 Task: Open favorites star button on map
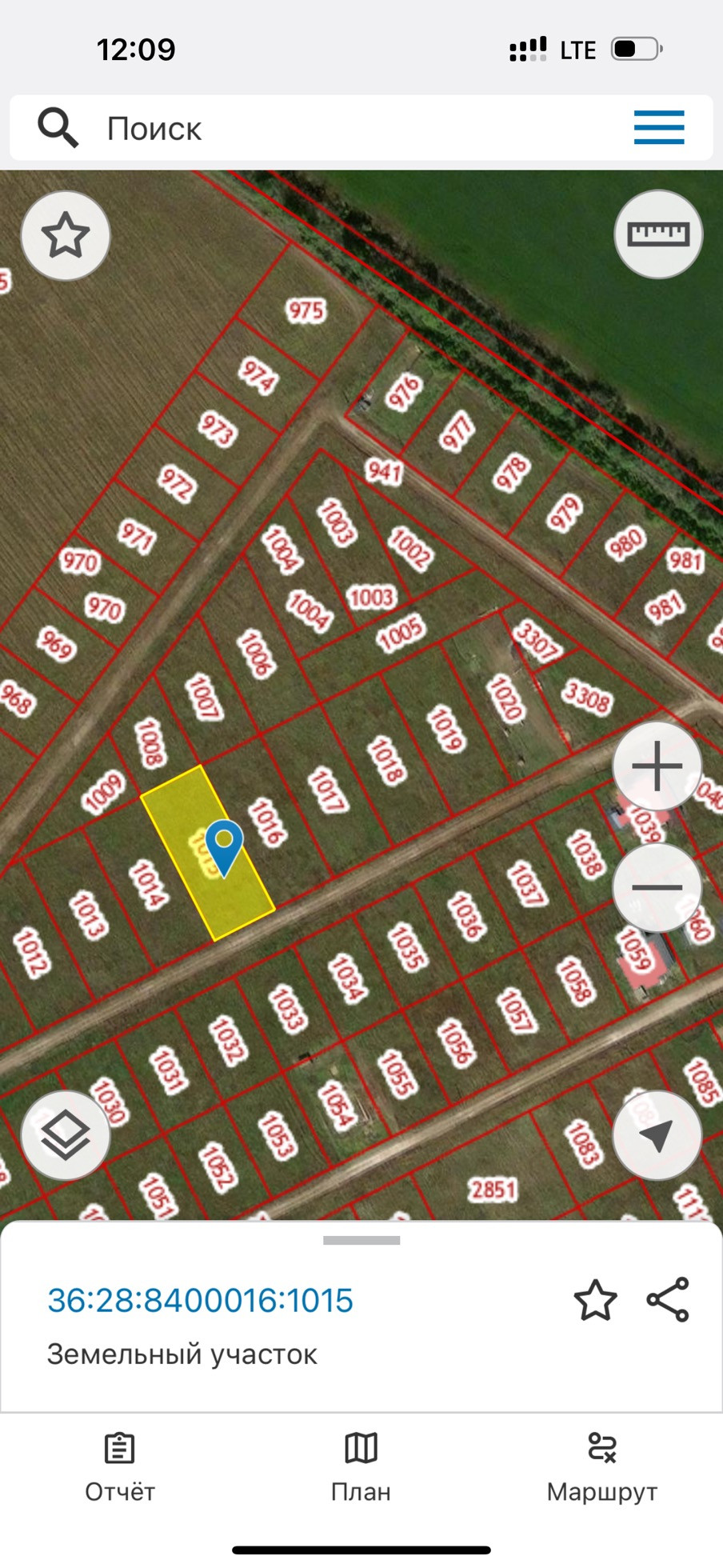pyautogui.click(x=65, y=236)
